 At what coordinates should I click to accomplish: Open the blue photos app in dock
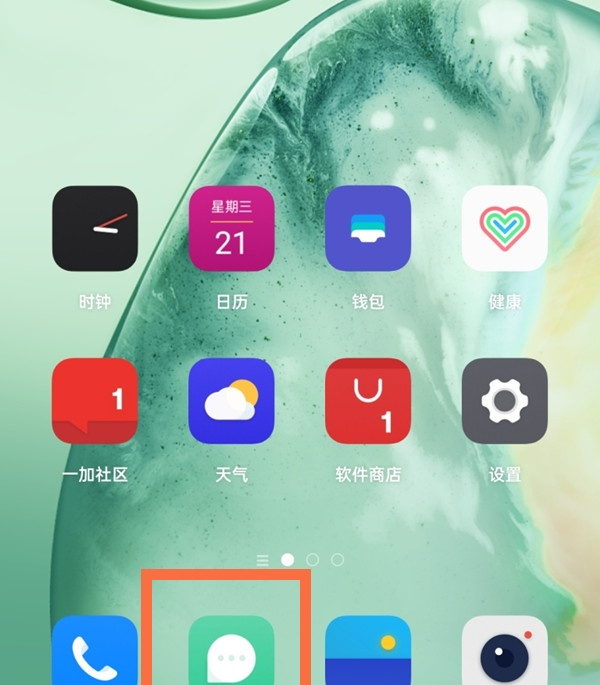368,652
